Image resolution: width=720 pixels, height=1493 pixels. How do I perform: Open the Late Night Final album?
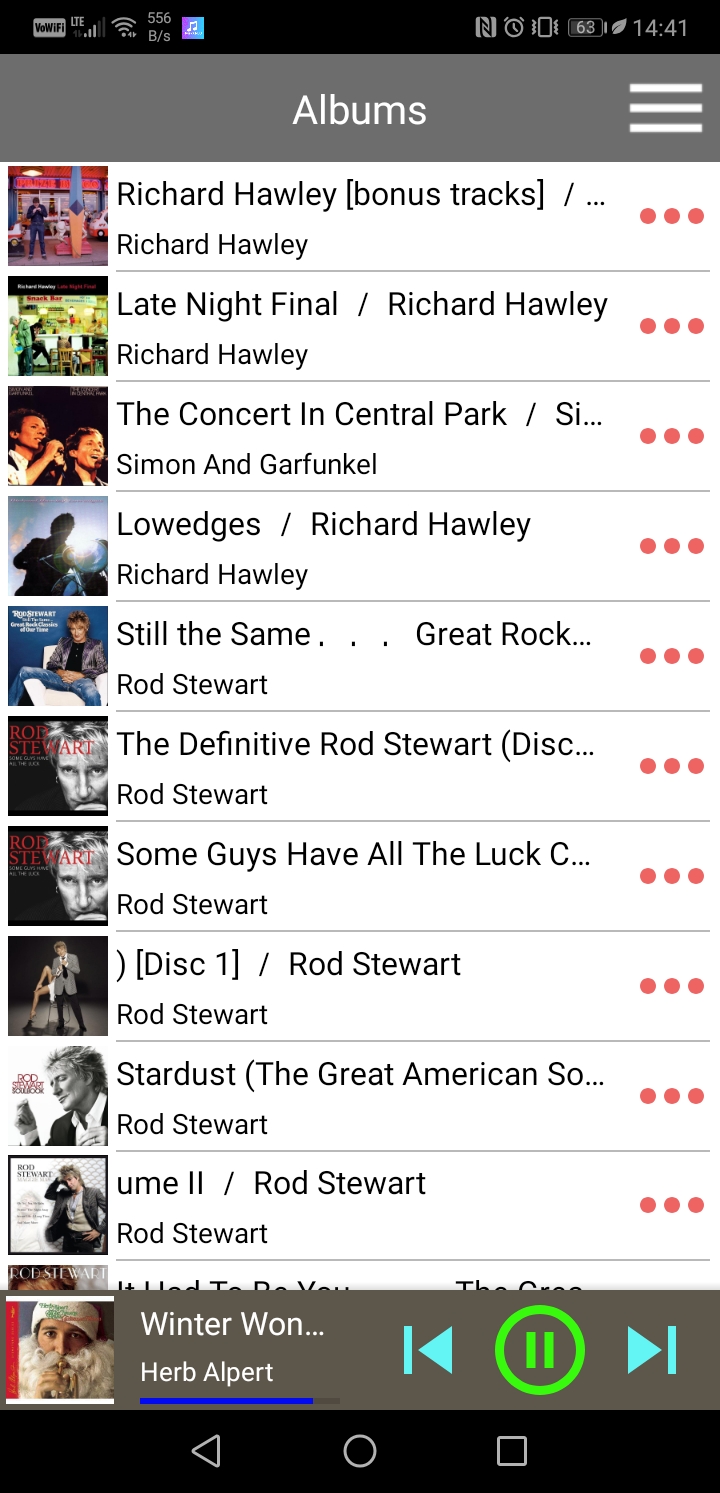[x=362, y=326]
